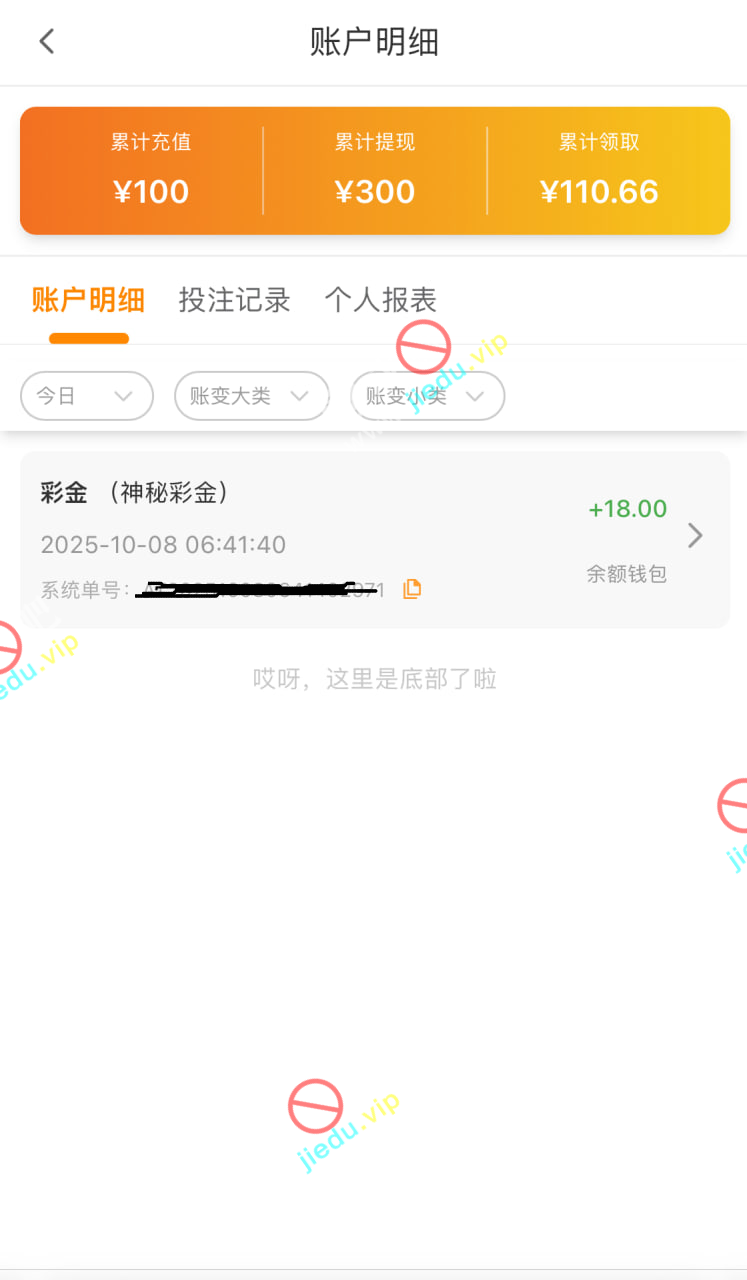Switch to the 投注记录 tab
Image resolution: width=747 pixels, height=1280 pixels.
(234, 300)
